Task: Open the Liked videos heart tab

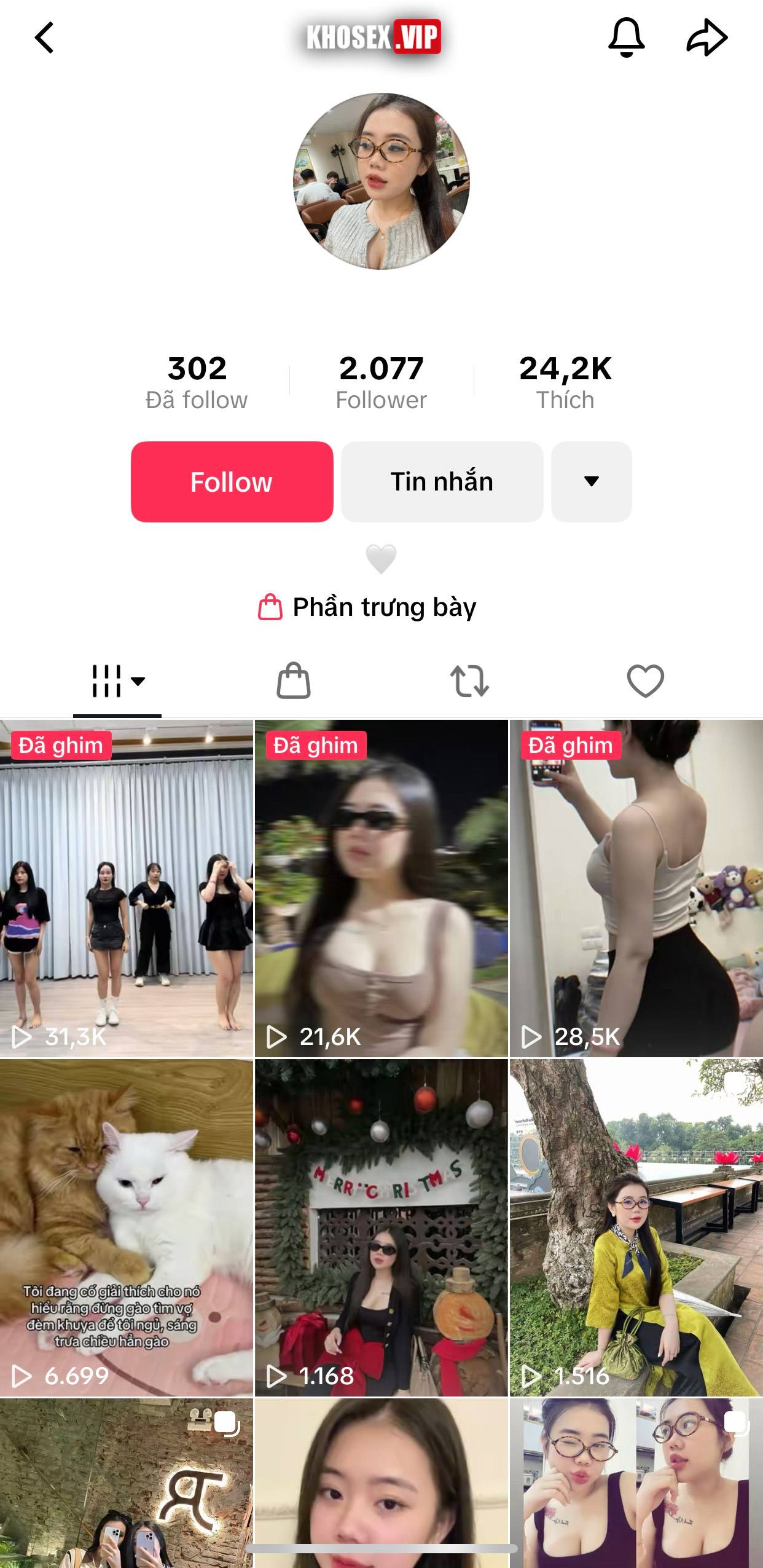Action: (646, 680)
